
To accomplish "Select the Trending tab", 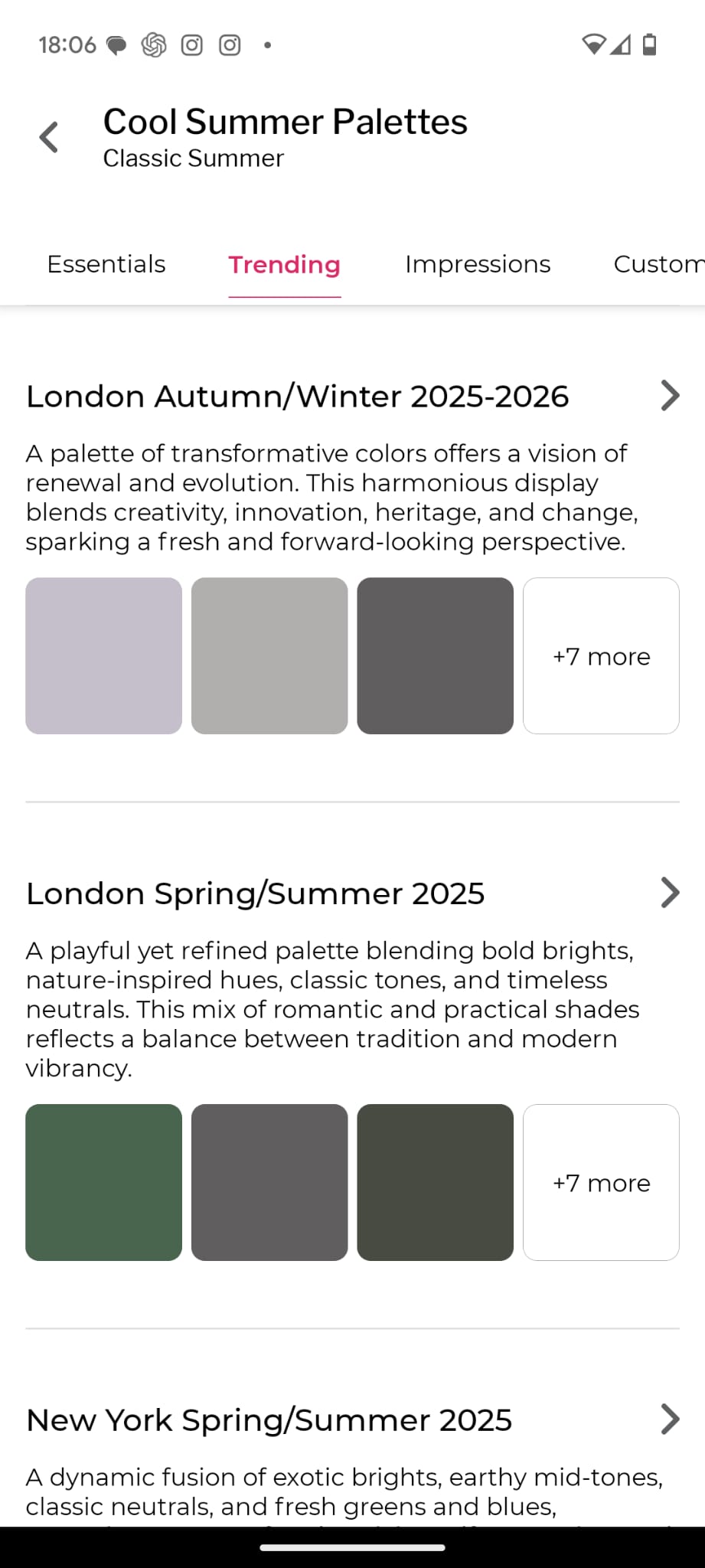I will [285, 264].
